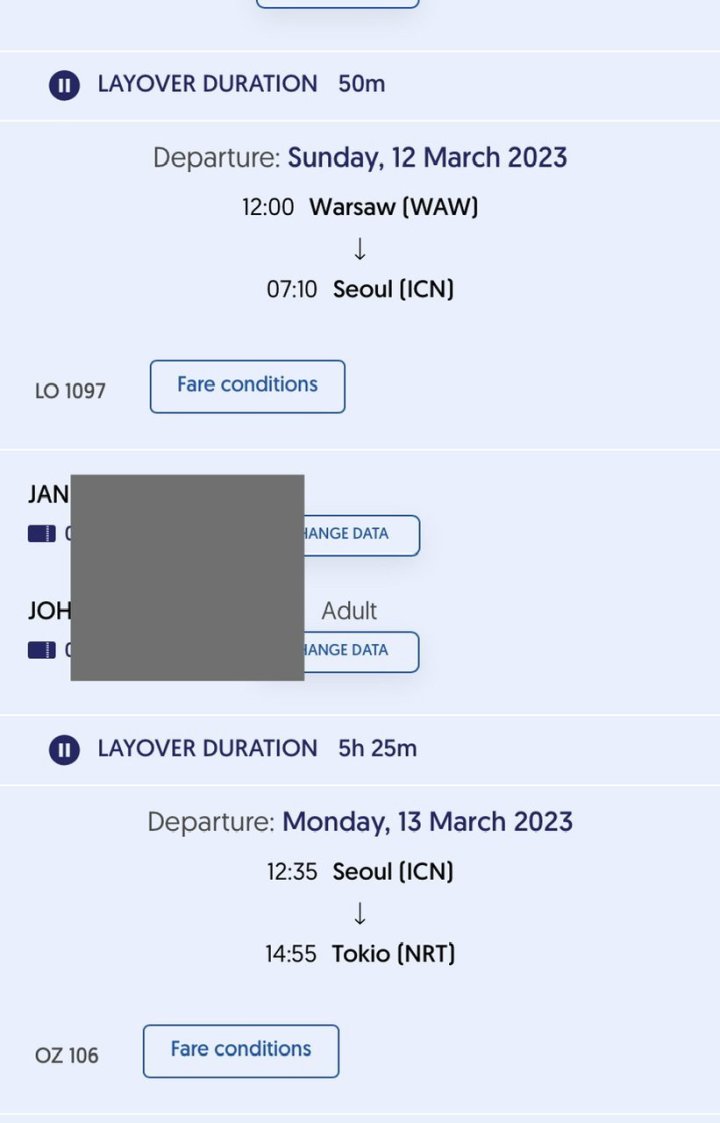Tap Change Data for passenger JAN
Viewport: 720px width, 1123px height.
[360, 535]
